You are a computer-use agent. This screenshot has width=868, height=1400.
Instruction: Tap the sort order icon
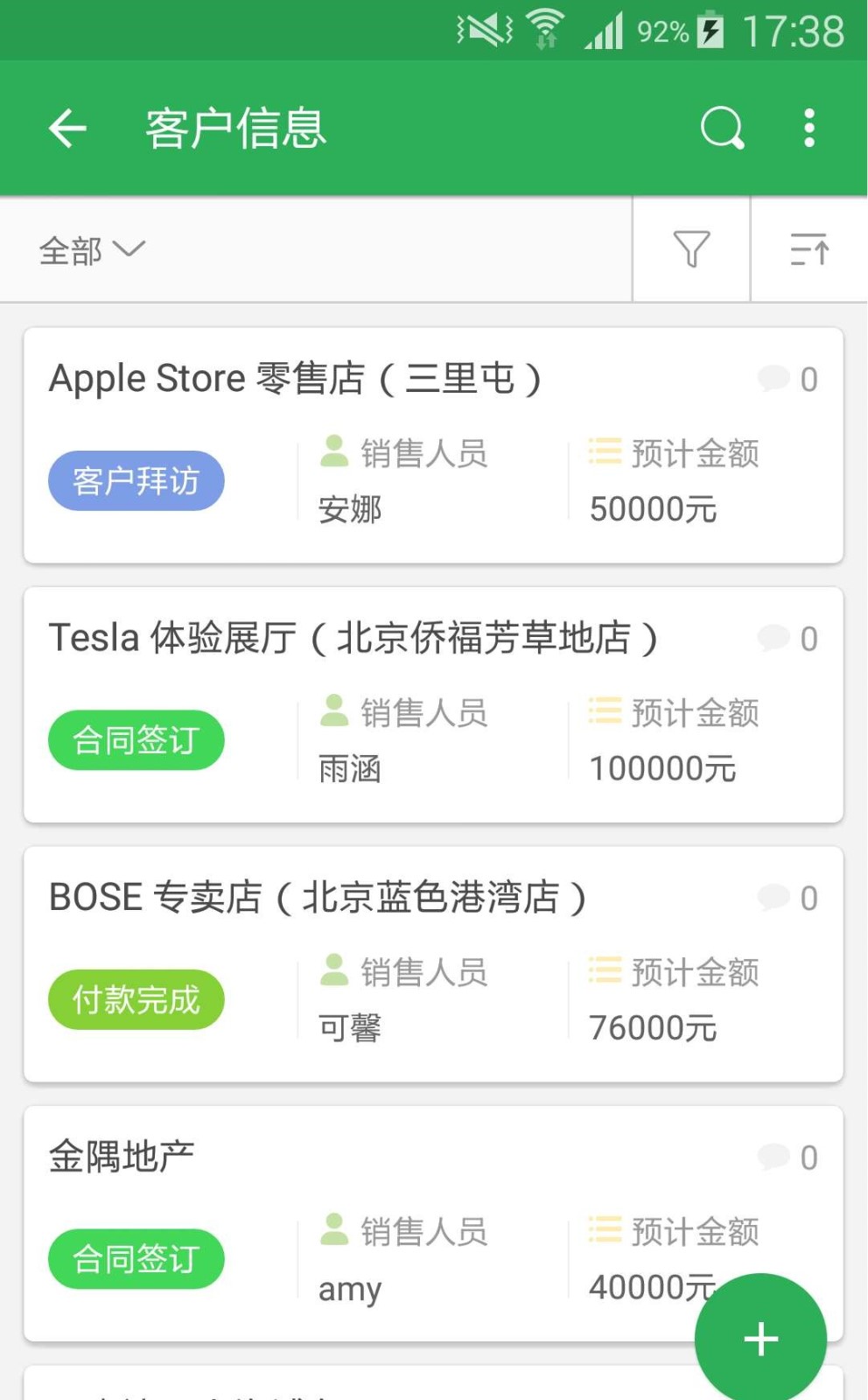click(808, 251)
